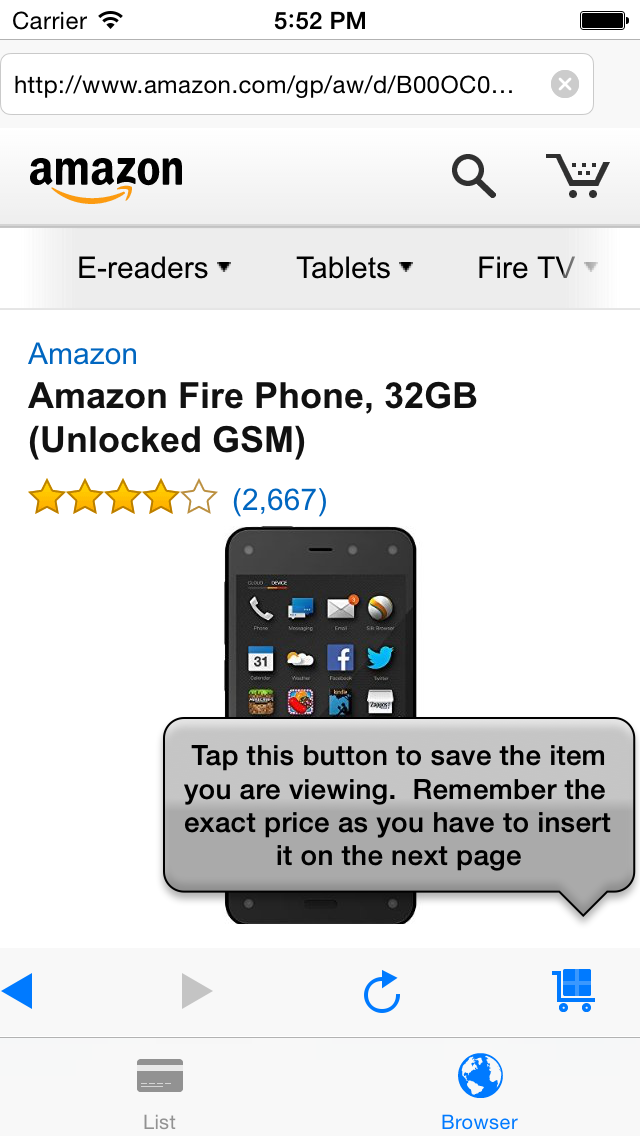Expand the E-readers dropdown
This screenshot has width=640, height=1136.
(154, 268)
